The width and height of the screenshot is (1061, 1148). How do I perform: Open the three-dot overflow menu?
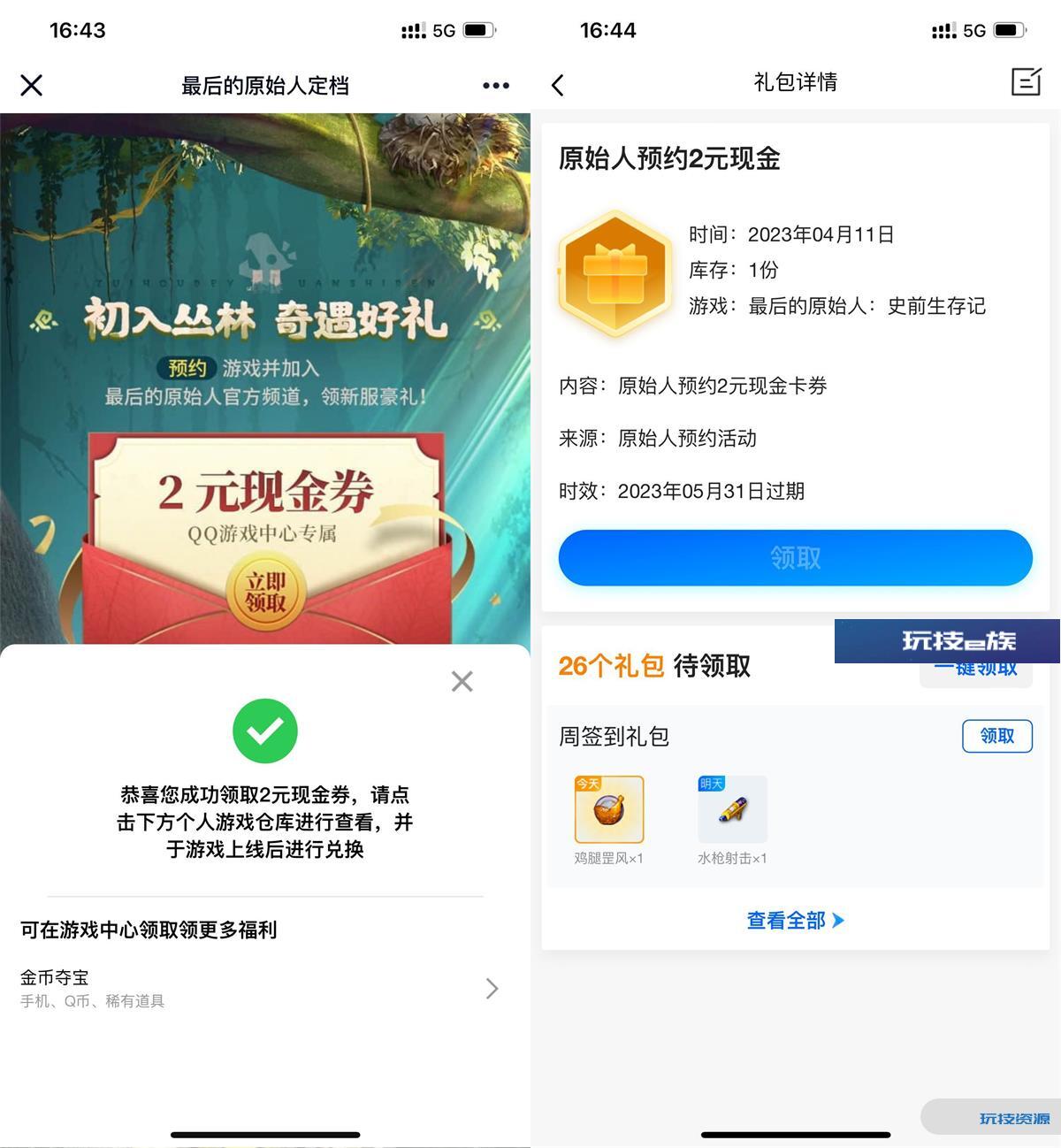coord(495,86)
